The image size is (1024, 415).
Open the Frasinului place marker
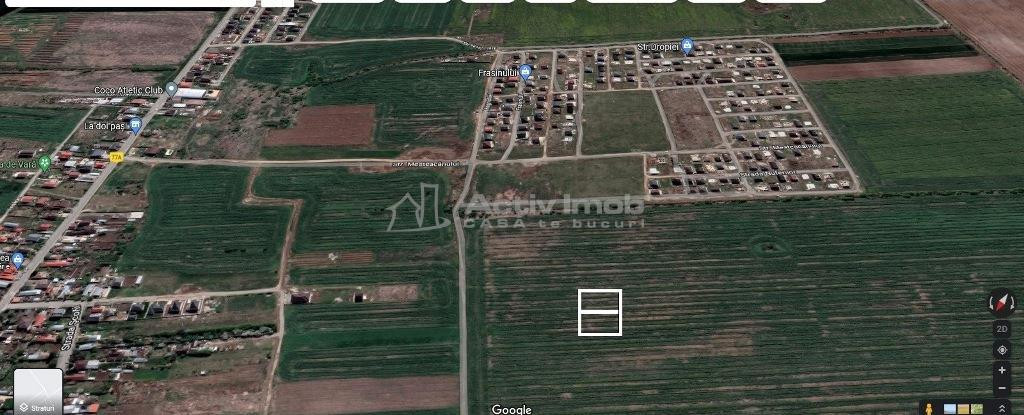coord(525,72)
